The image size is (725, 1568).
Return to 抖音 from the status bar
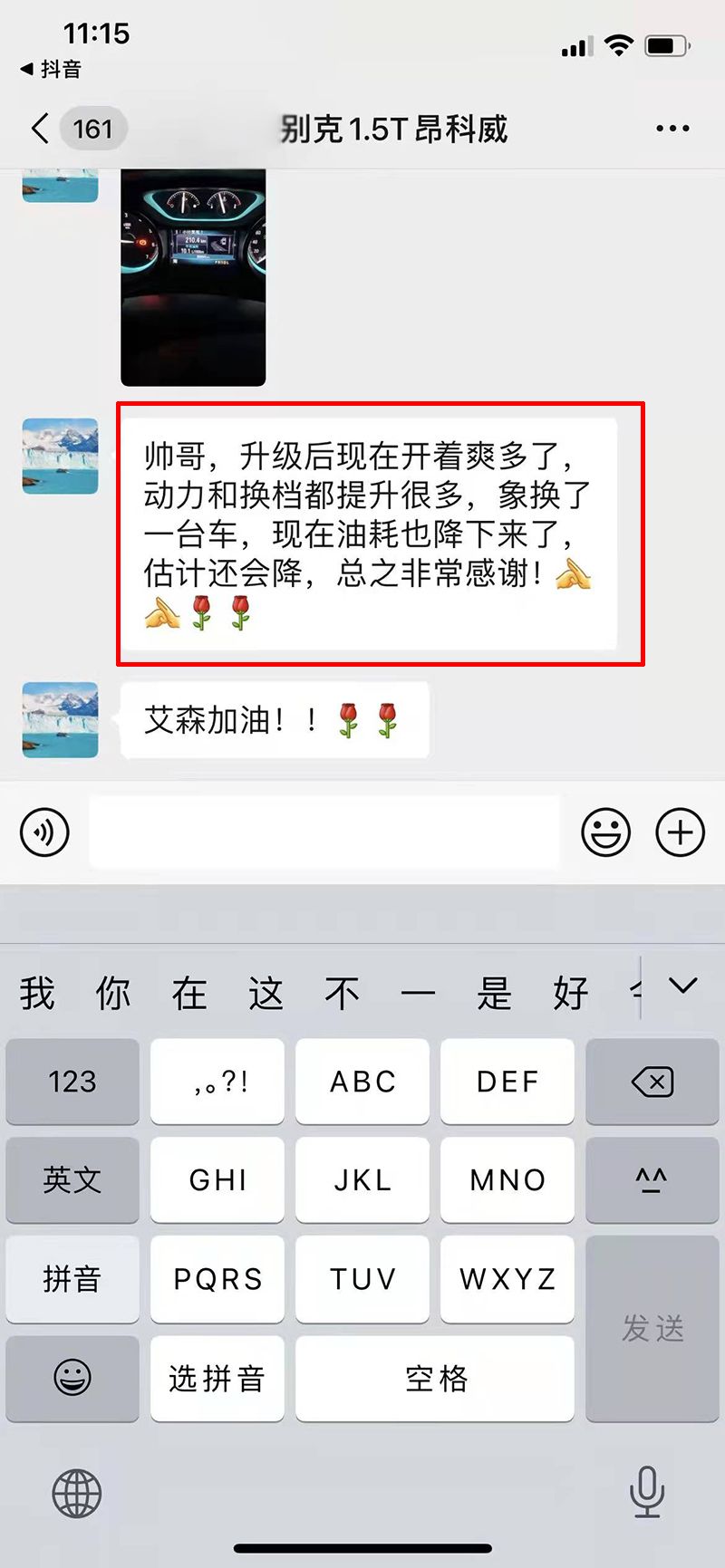coord(52,69)
